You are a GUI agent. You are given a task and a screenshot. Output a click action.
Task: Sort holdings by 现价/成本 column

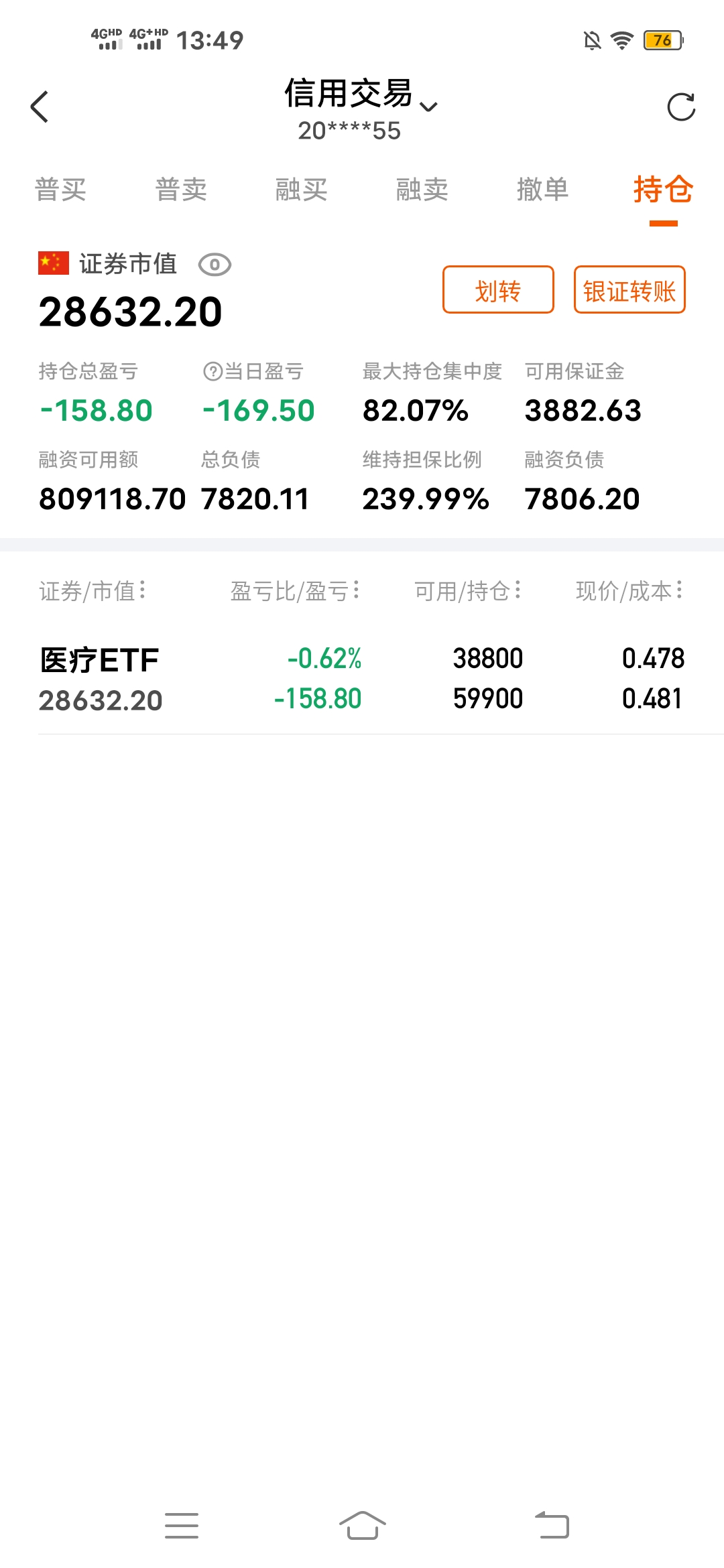click(x=629, y=591)
